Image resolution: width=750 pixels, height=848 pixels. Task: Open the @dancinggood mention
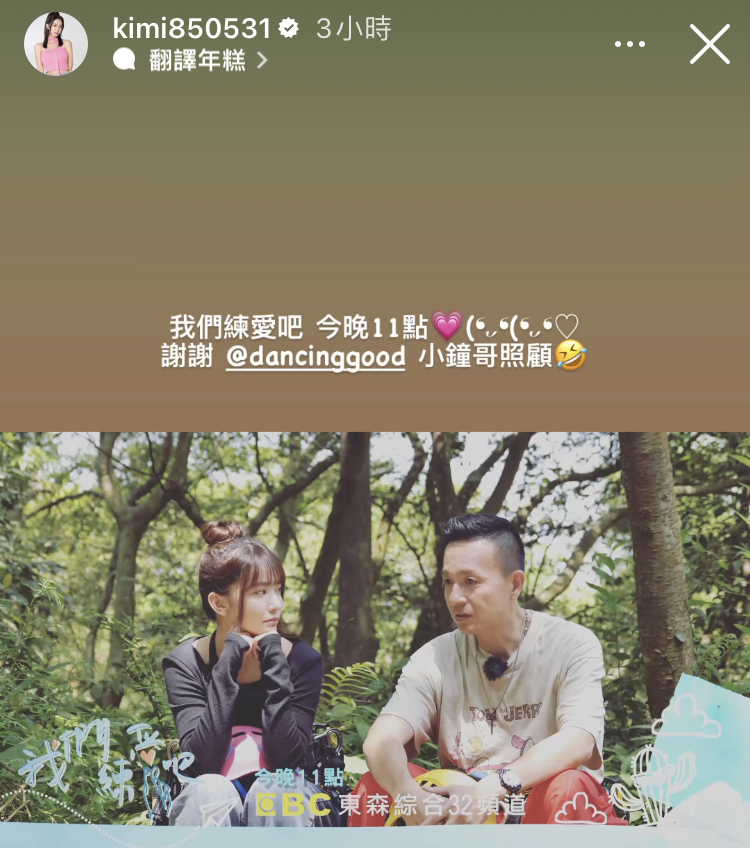click(x=315, y=357)
